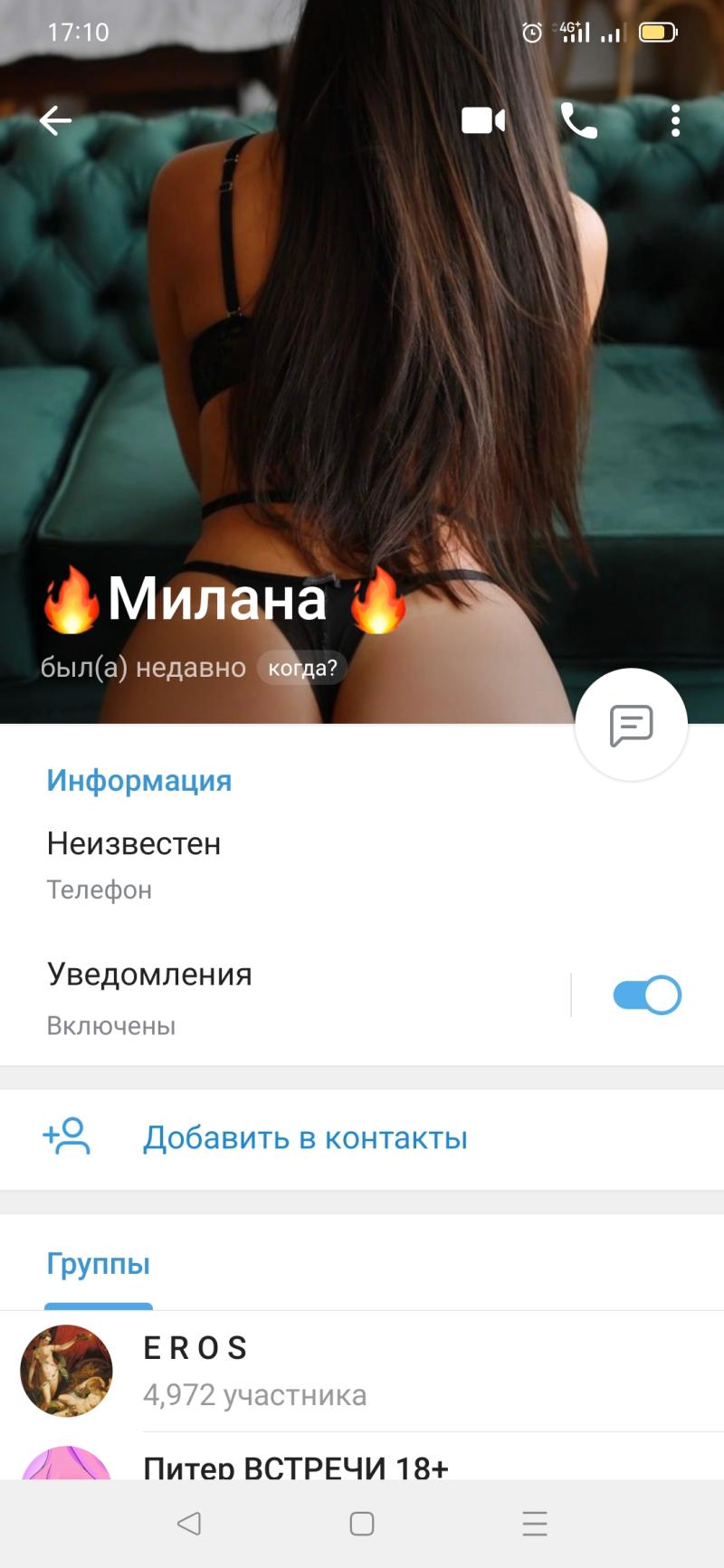The image size is (724, 1568).
Task: Start a voice call with Милана
Action: (579, 120)
